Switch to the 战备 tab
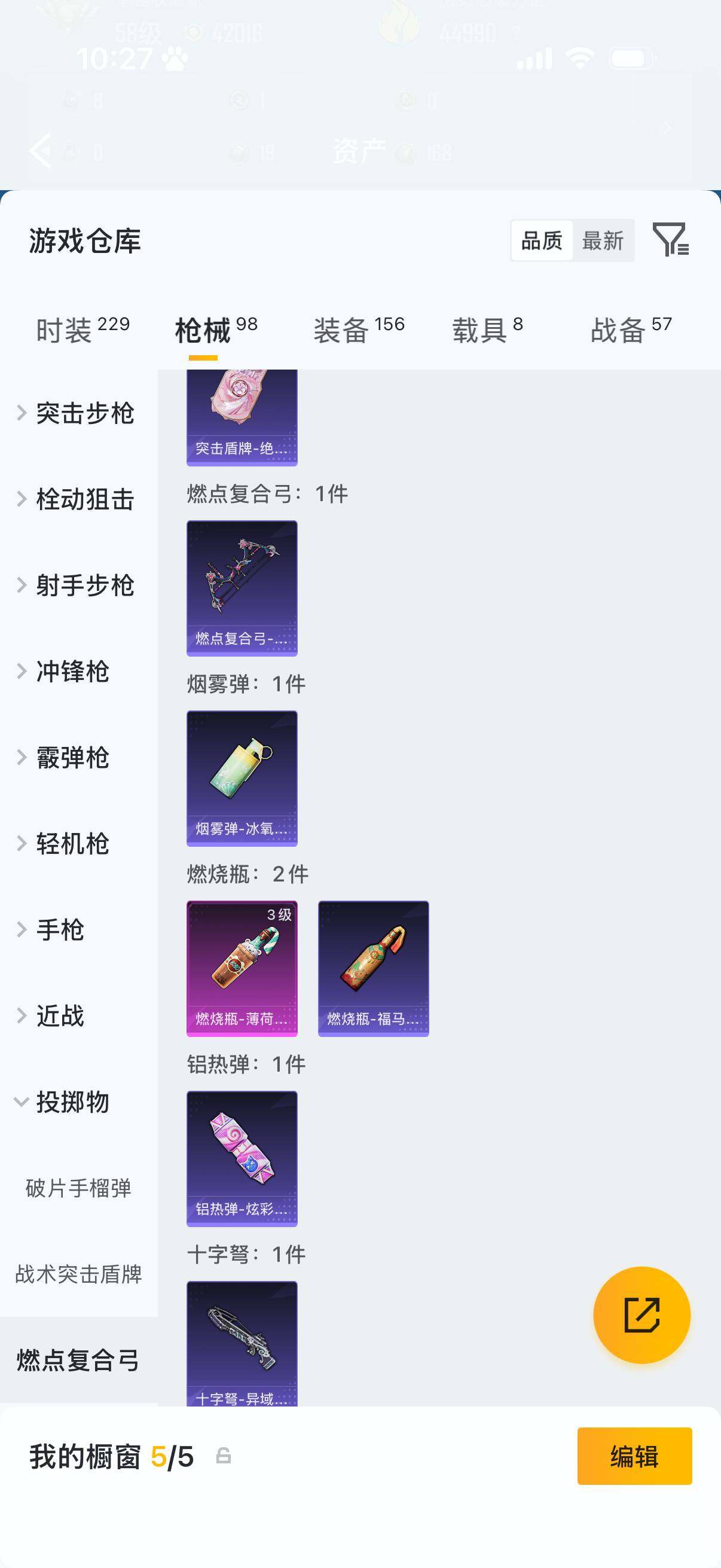Viewport: 721px width, 1568px height. click(617, 326)
